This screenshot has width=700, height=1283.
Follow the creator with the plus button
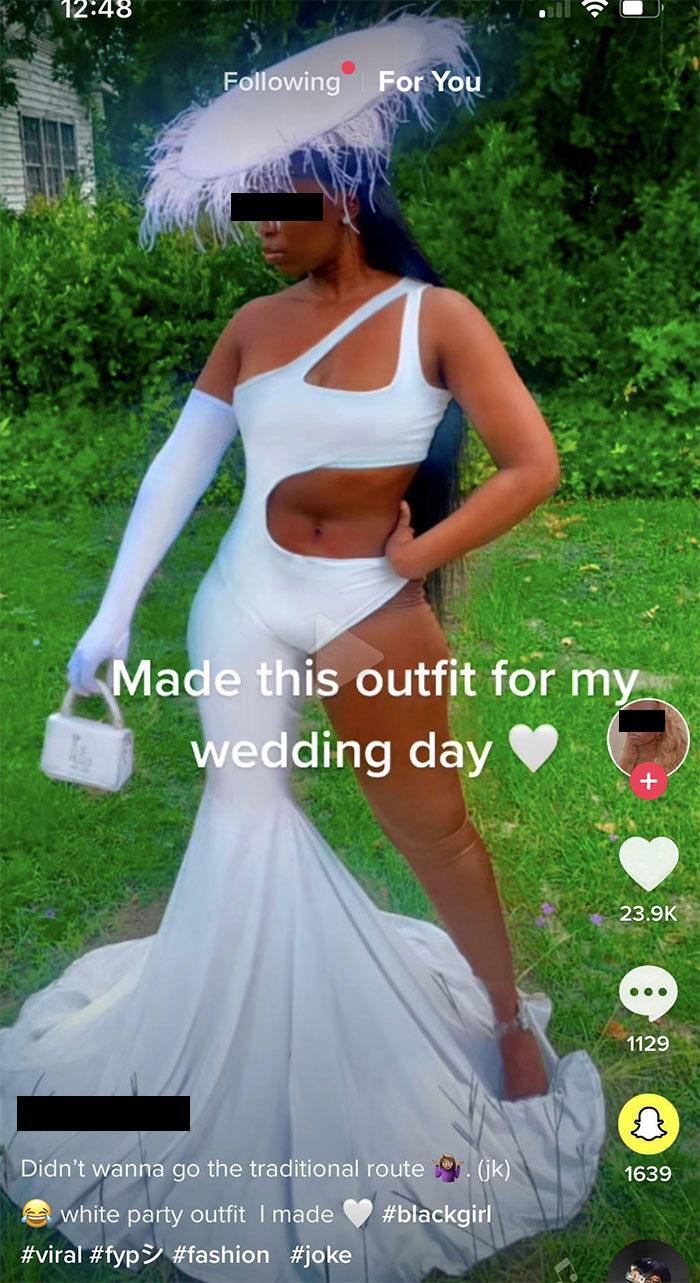pos(648,781)
